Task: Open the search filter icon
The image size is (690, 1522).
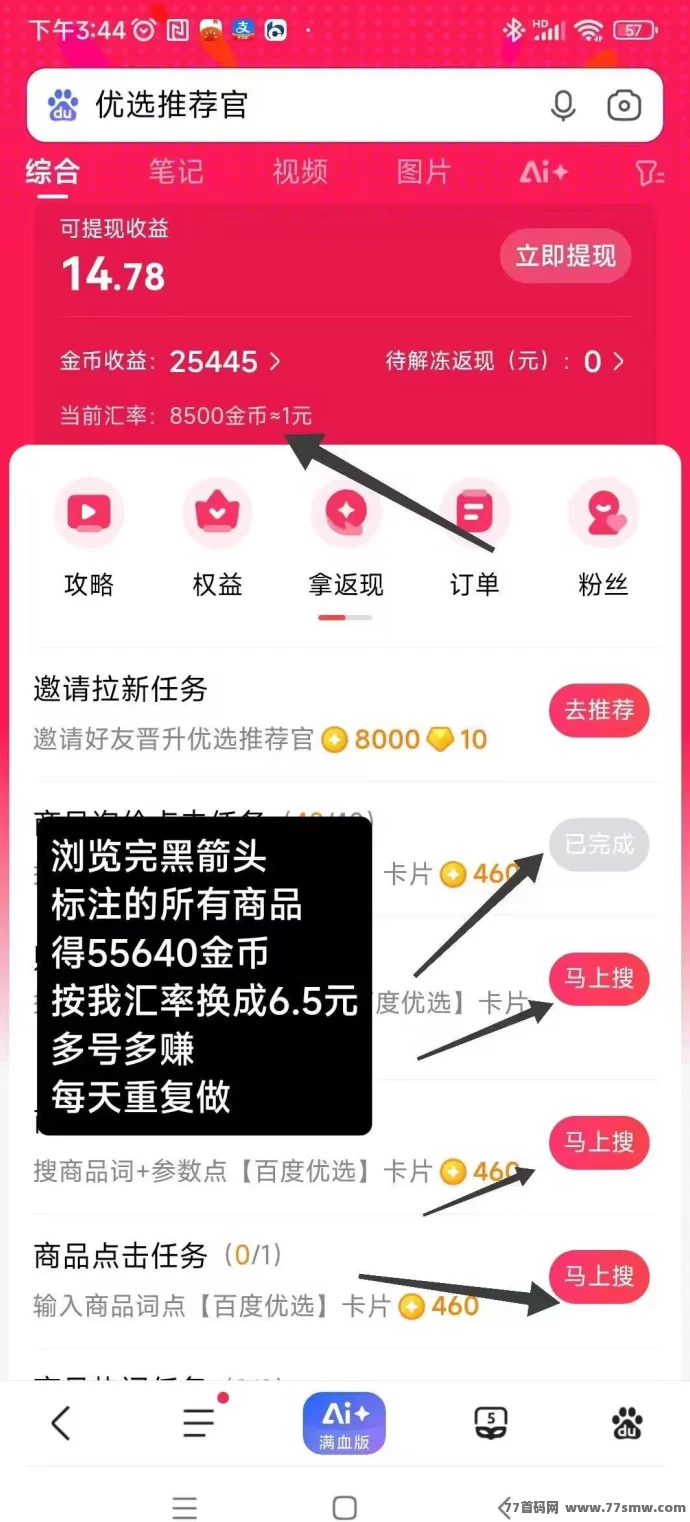Action: point(649,174)
